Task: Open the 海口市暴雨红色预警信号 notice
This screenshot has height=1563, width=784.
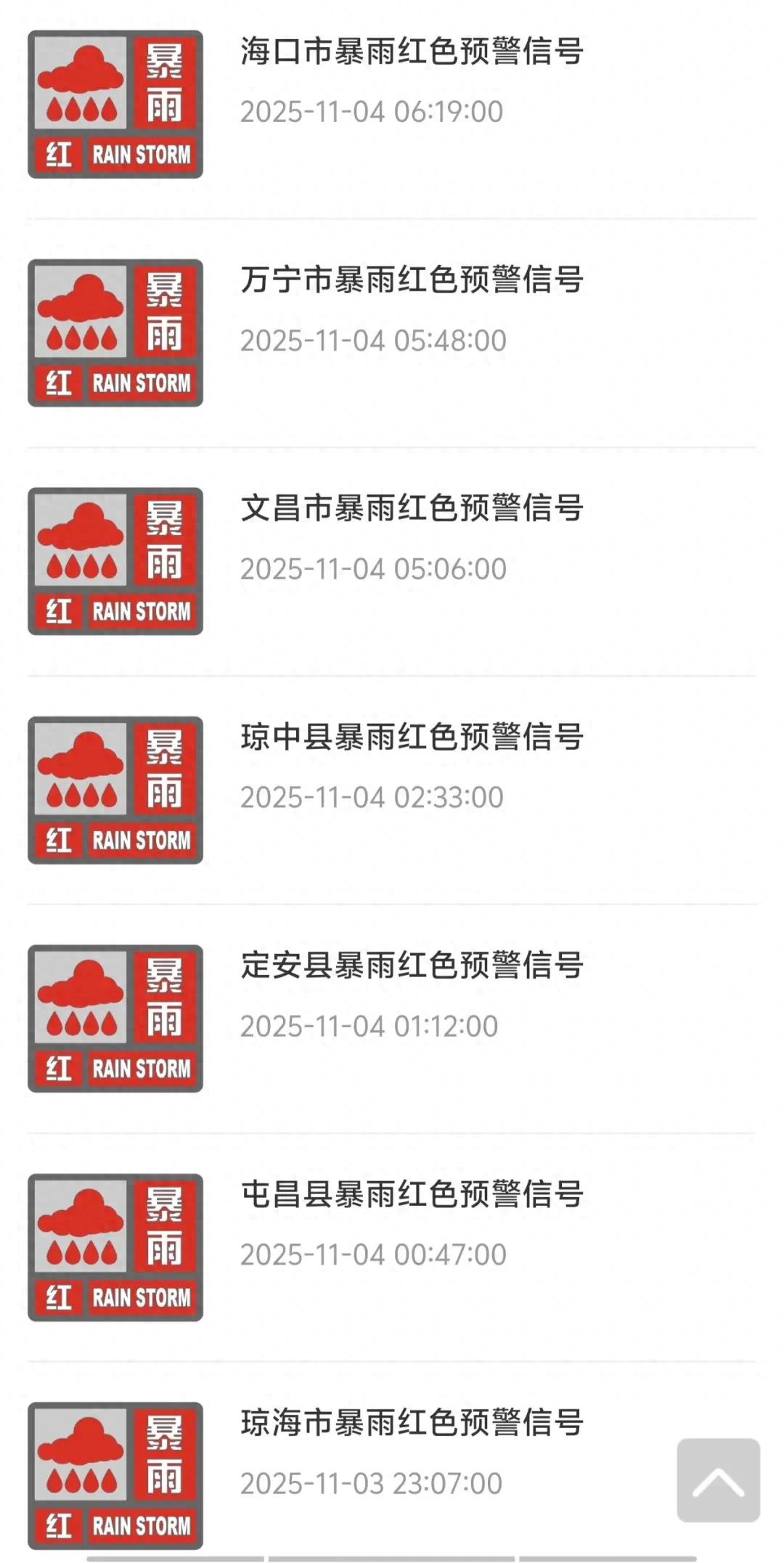Action: (412, 53)
